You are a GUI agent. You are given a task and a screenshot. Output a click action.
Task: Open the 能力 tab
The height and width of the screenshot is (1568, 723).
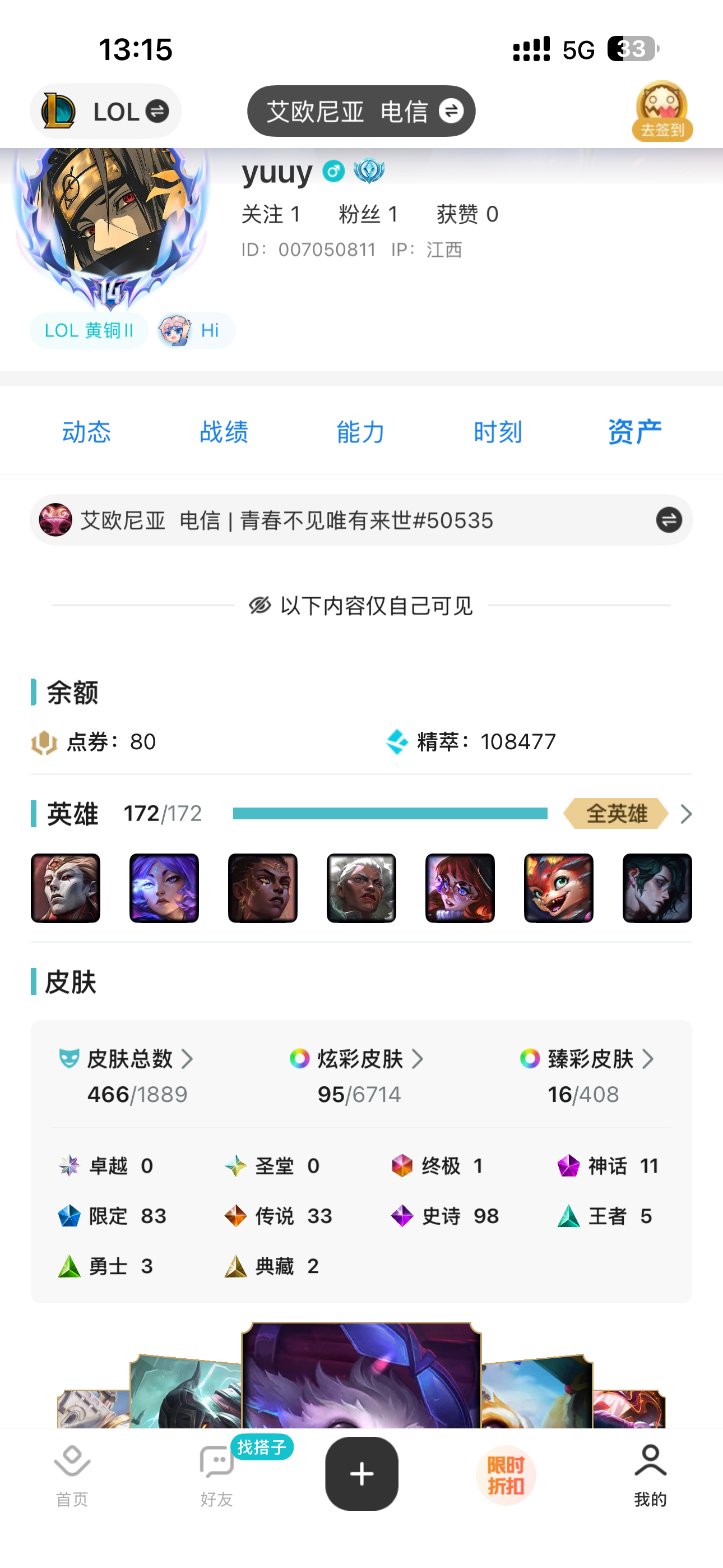point(361,432)
